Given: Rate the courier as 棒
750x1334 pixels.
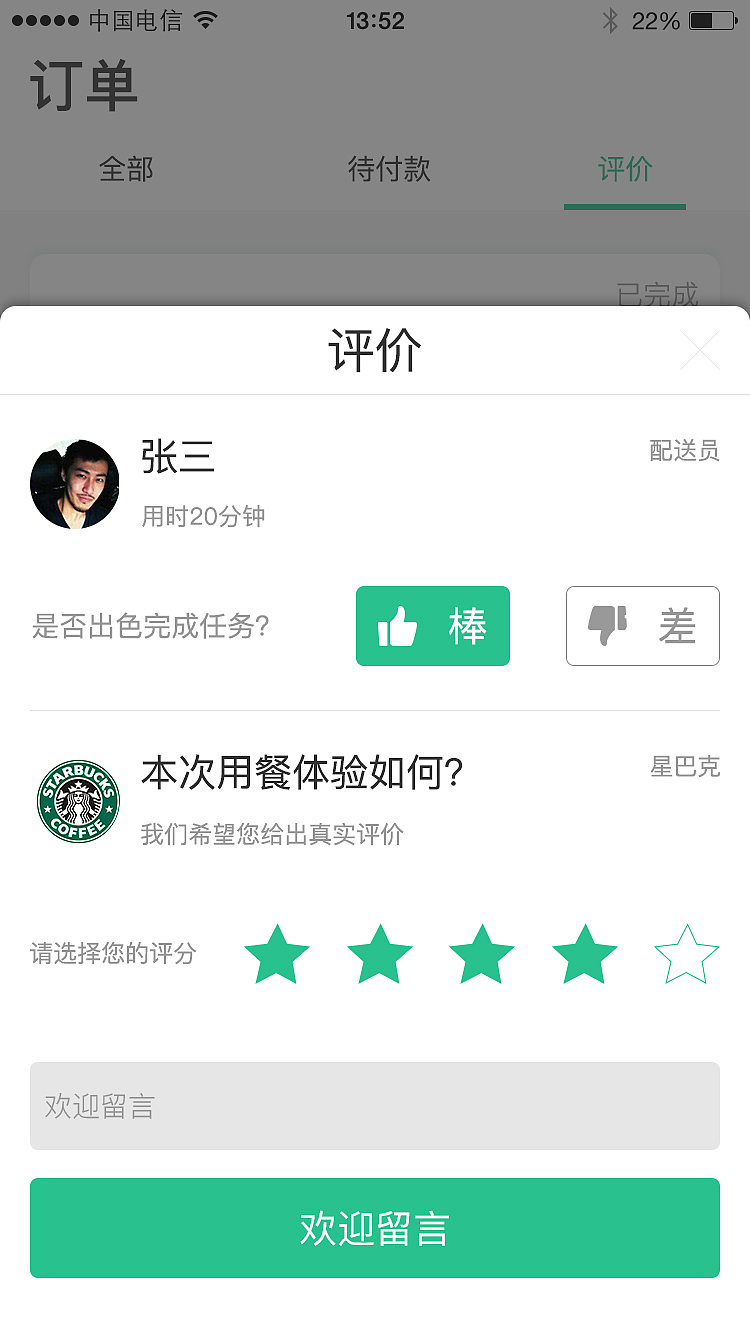Looking at the screenshot, I should click(432, 626).
